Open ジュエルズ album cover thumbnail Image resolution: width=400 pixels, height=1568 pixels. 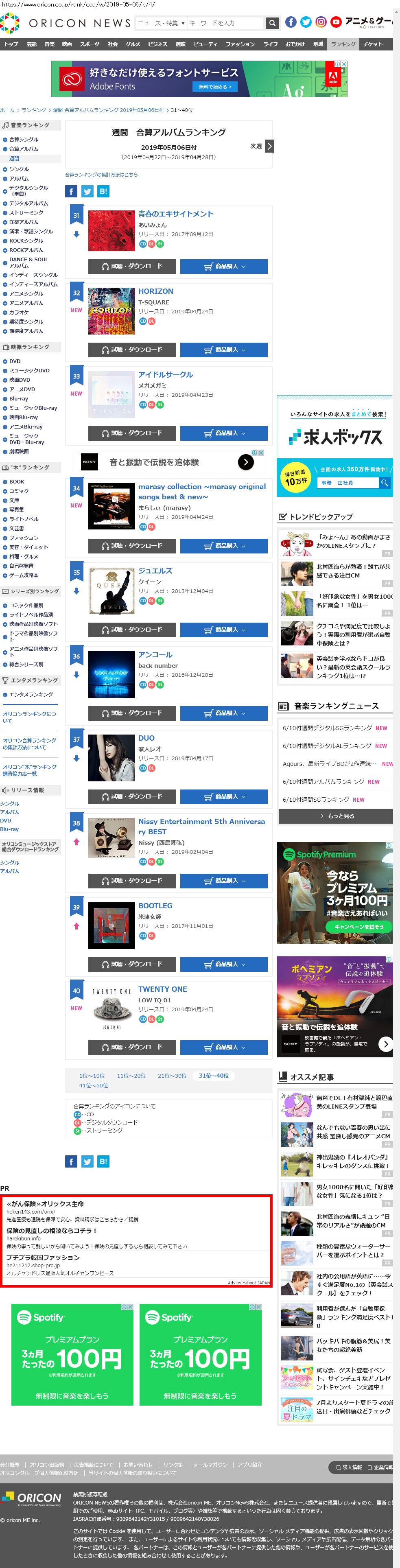coord(111,591)
